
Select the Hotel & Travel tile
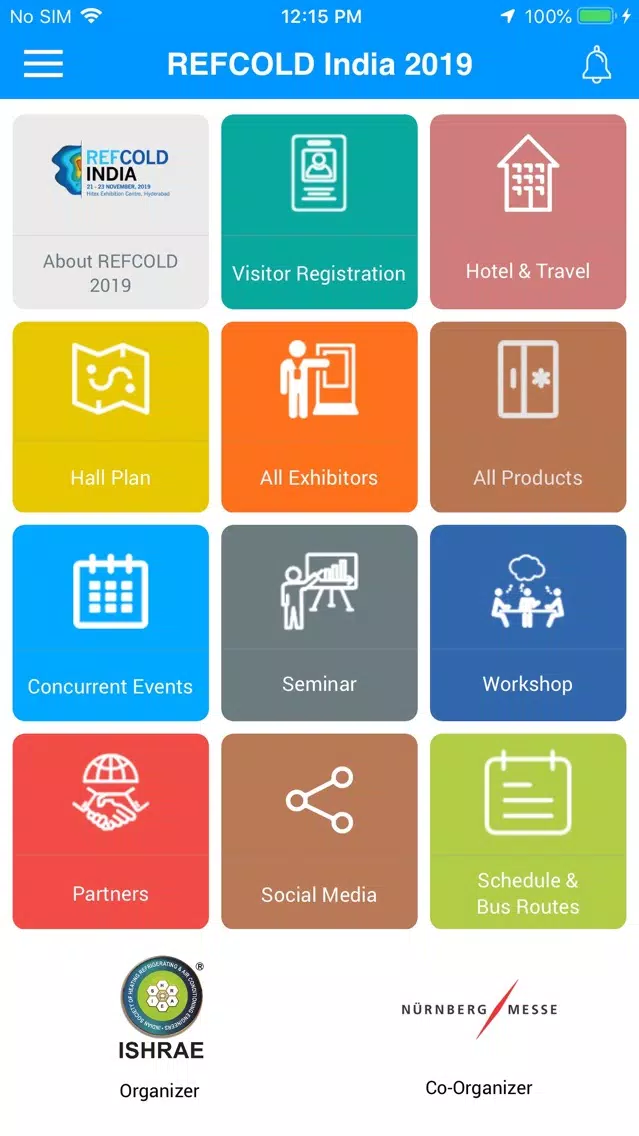(x=528, y=212)
